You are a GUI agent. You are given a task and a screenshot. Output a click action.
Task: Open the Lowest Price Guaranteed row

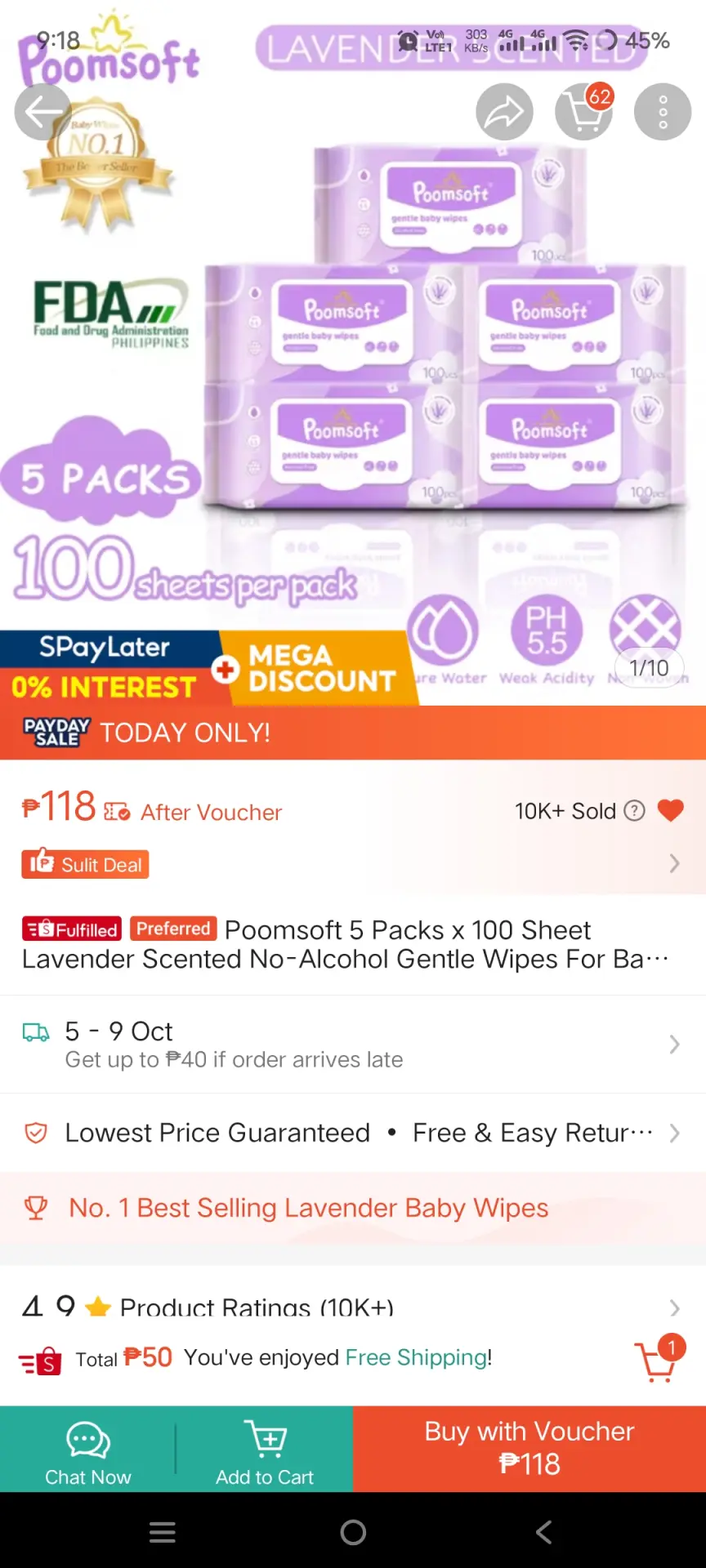click(353, 1133)
